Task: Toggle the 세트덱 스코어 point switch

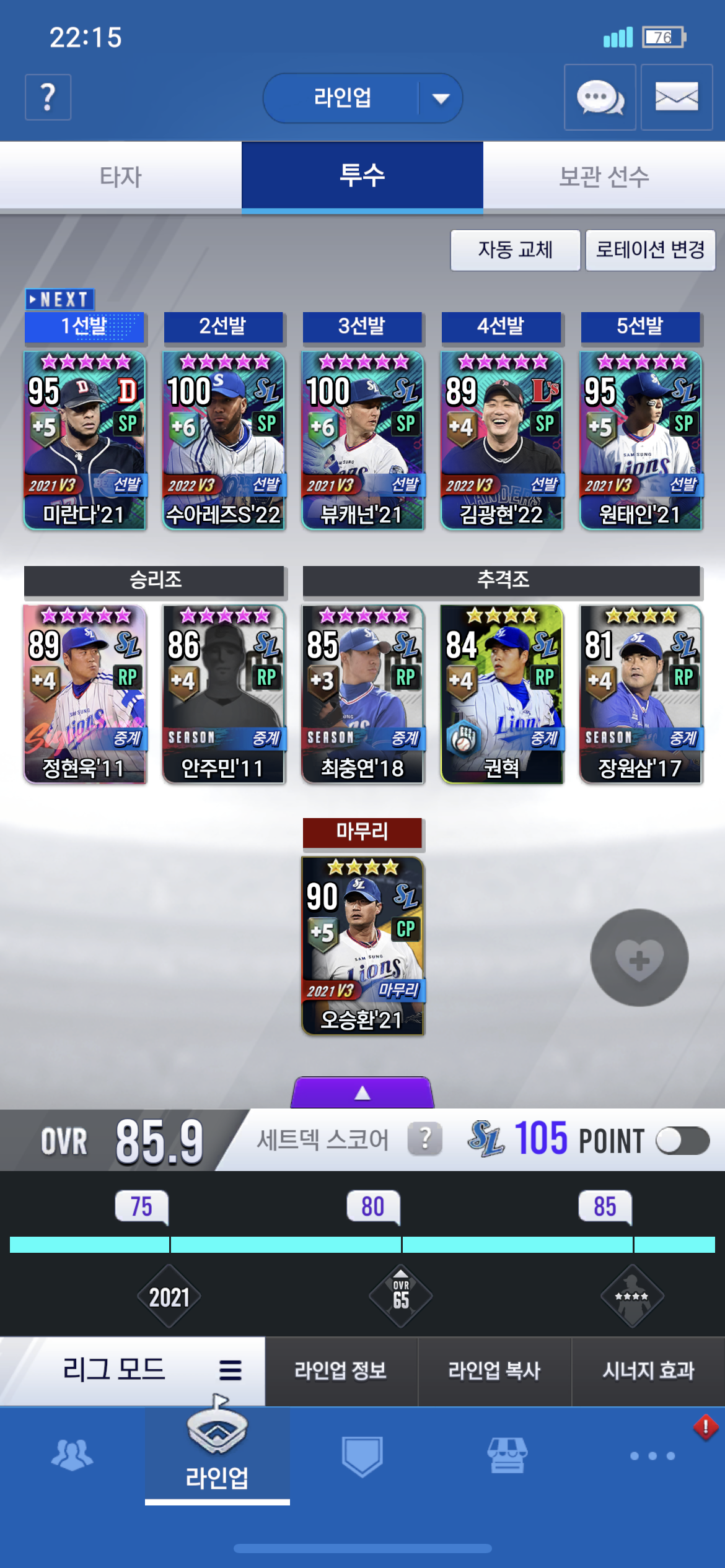Action: tap(682, 1141)
